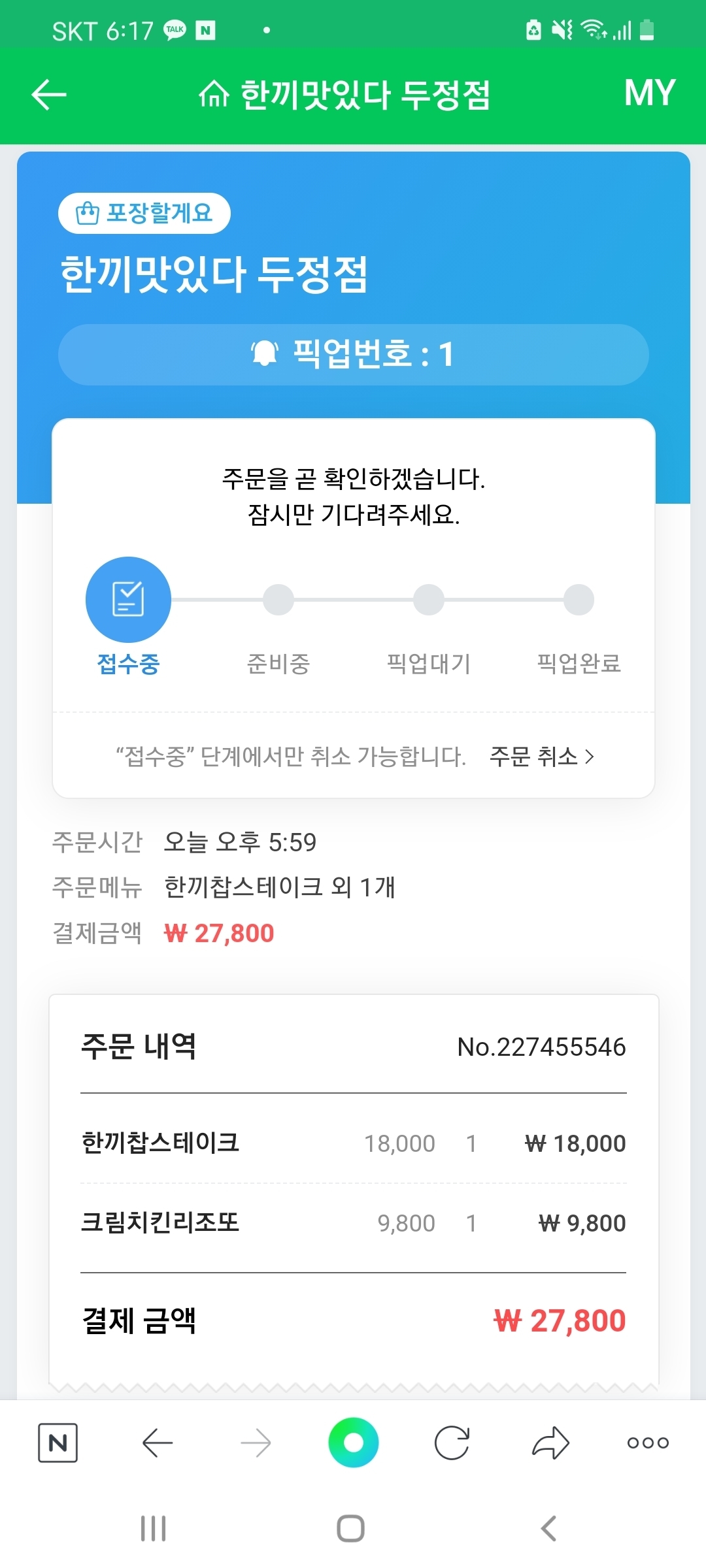Image resolution: width=706 pixels, height=1568 pixels.
Task: Tap the browser forward arrow
Action: click(256, 1443)
